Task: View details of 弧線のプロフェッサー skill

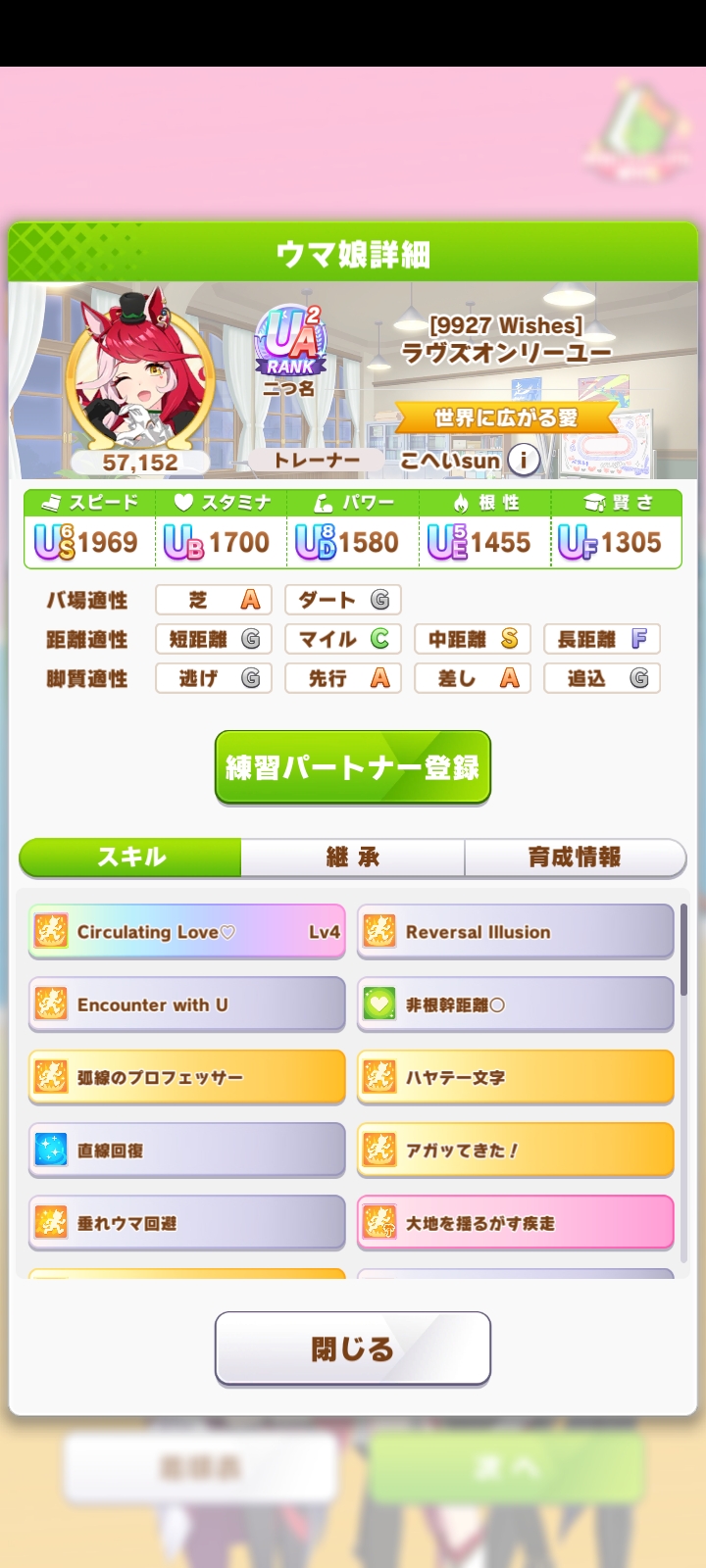Action: (x=187, y=1077)
